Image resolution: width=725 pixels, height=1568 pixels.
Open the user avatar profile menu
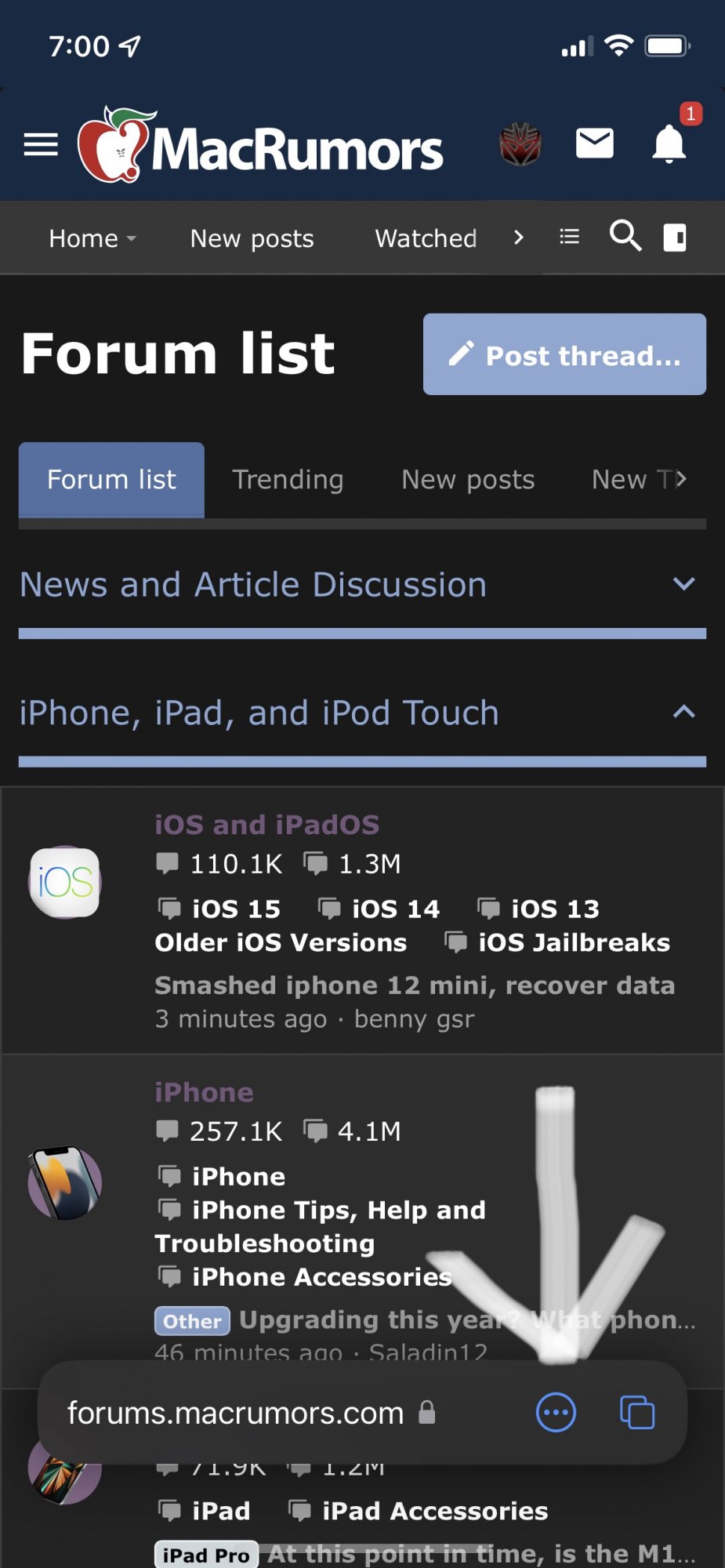[x=520, y=145]
